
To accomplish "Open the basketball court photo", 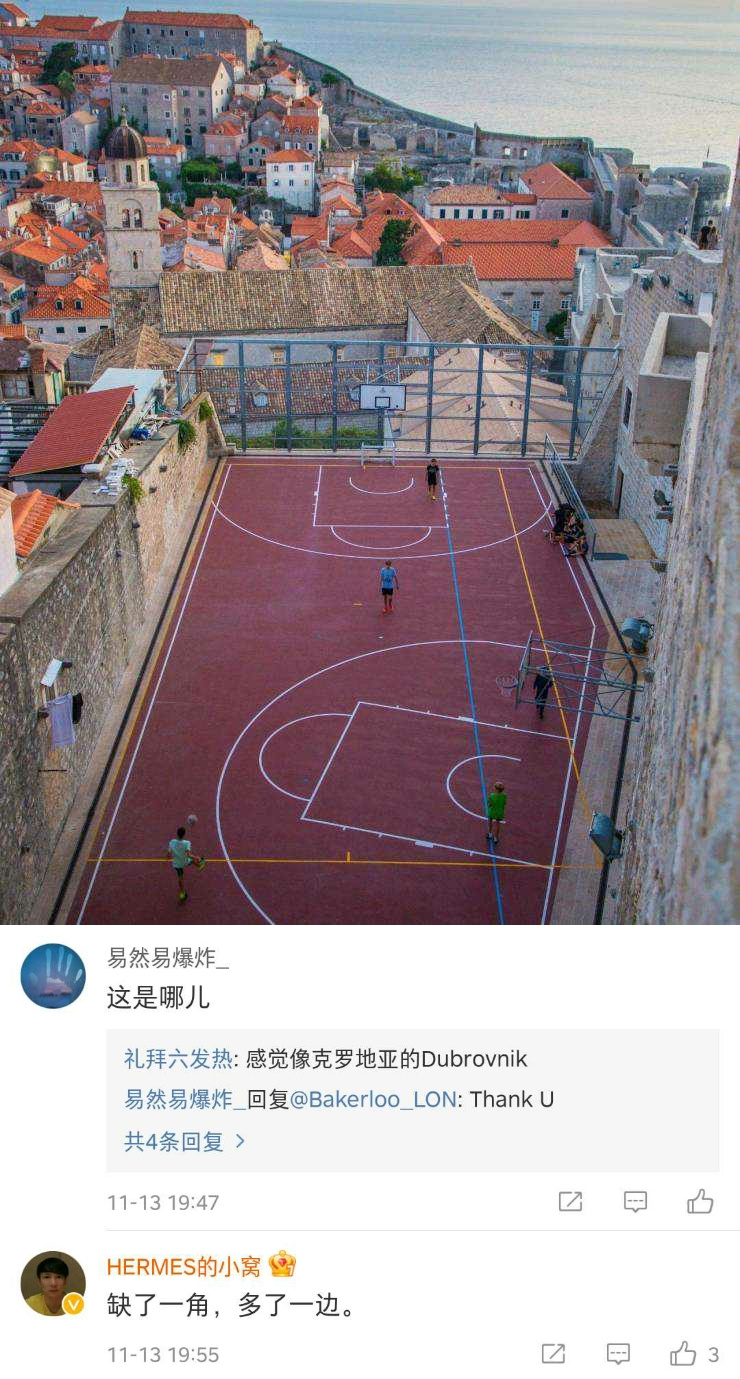I will click(370, 462).
